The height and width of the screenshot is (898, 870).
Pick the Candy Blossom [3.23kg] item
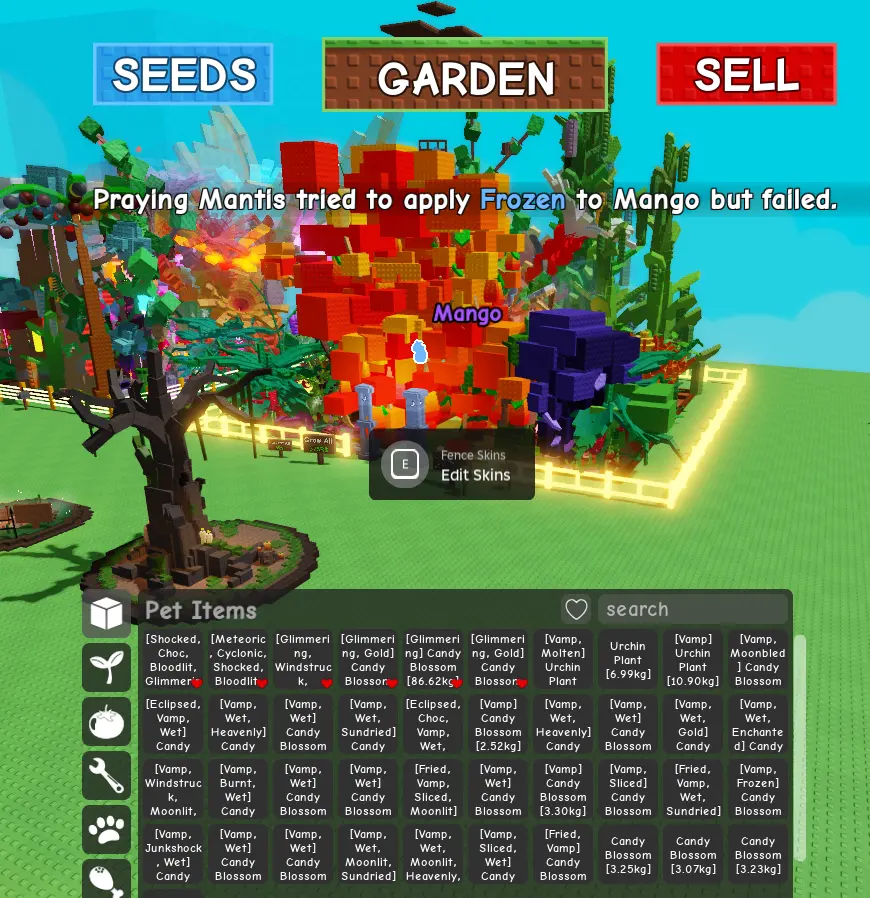point(758,855)
